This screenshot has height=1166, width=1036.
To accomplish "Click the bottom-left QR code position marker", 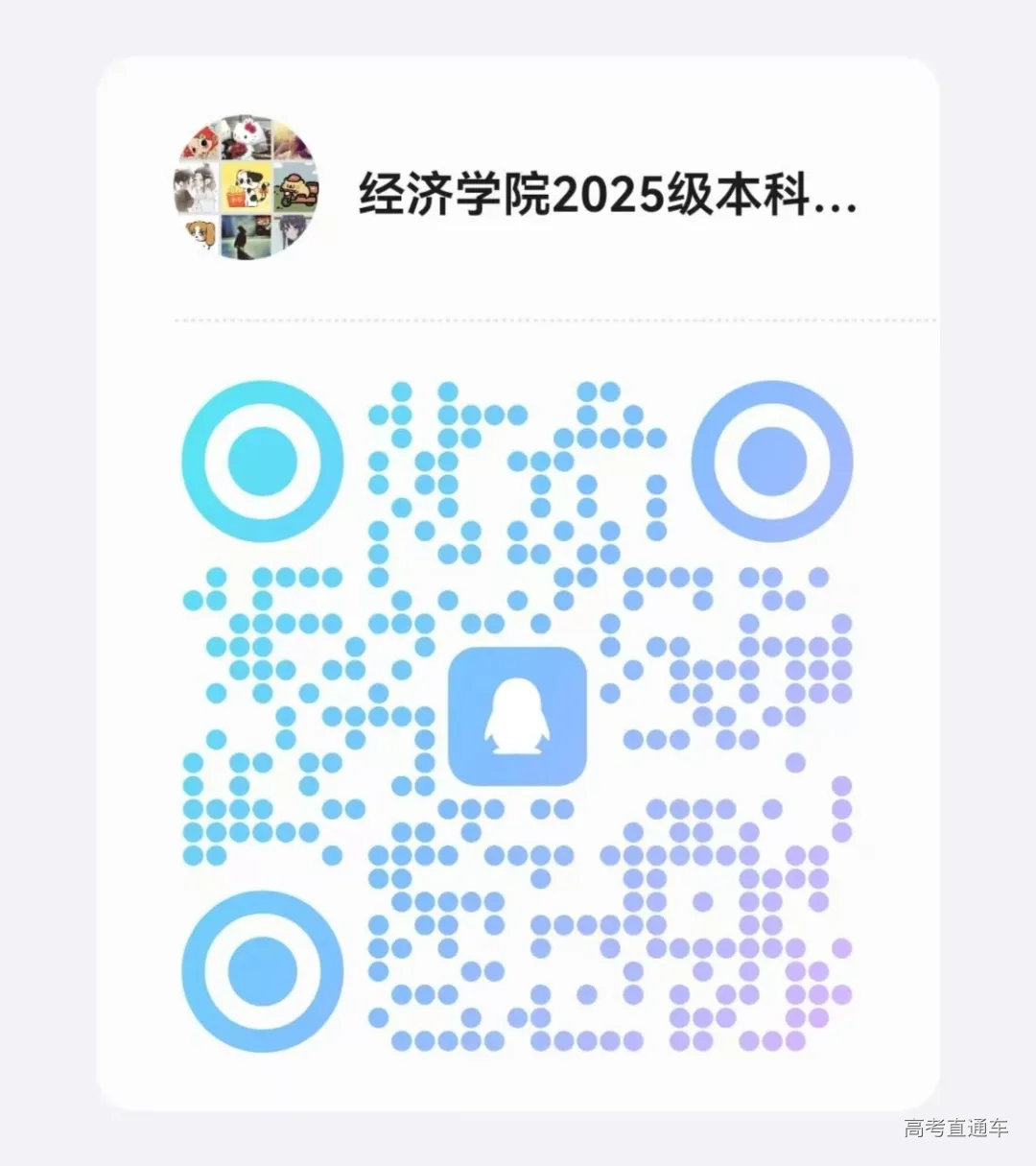I will point(261,969).
